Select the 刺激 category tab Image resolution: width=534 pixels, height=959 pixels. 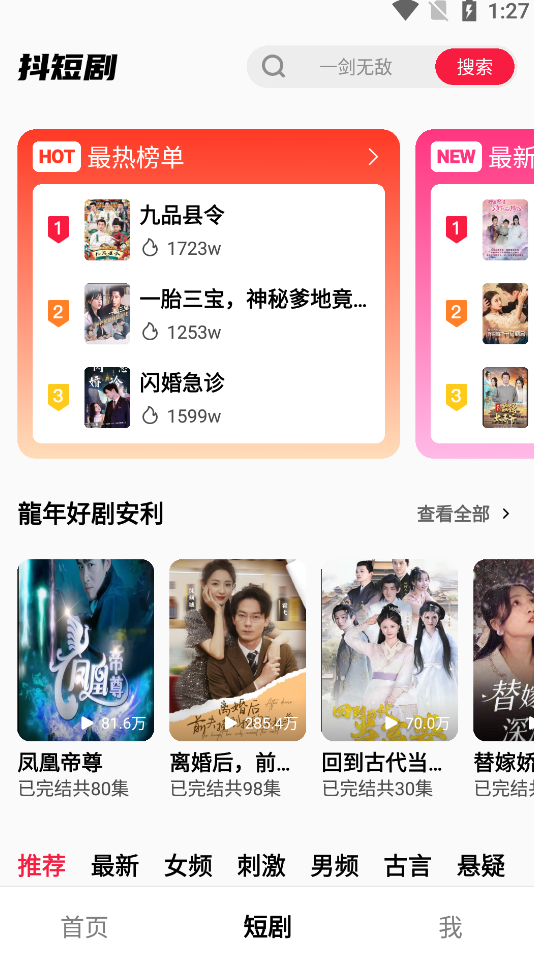261,865
